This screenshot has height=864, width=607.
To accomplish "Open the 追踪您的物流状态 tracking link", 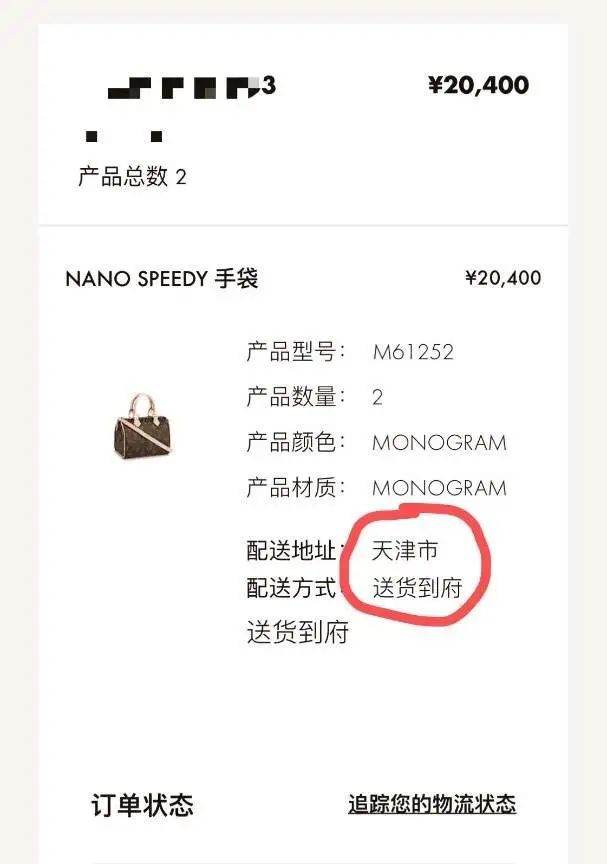I will pos(431,804).
